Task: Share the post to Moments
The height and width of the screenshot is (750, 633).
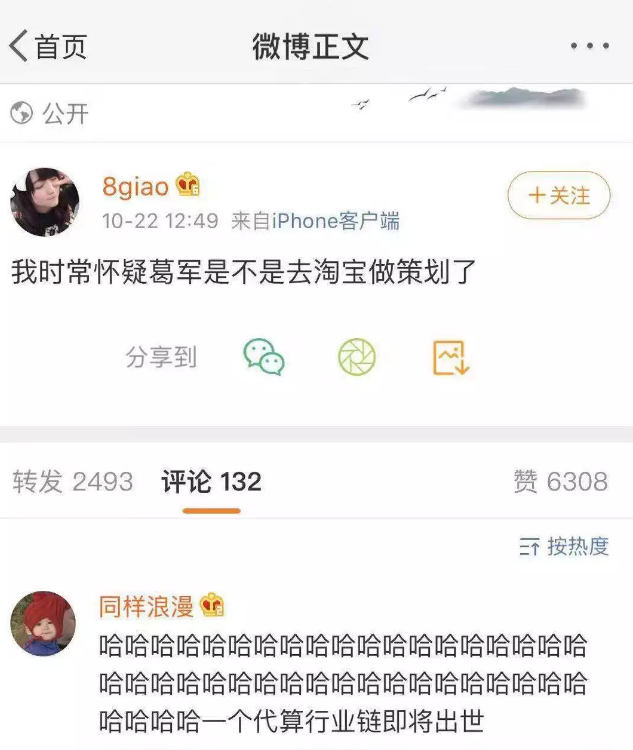Action: click(x=356, y=357)
